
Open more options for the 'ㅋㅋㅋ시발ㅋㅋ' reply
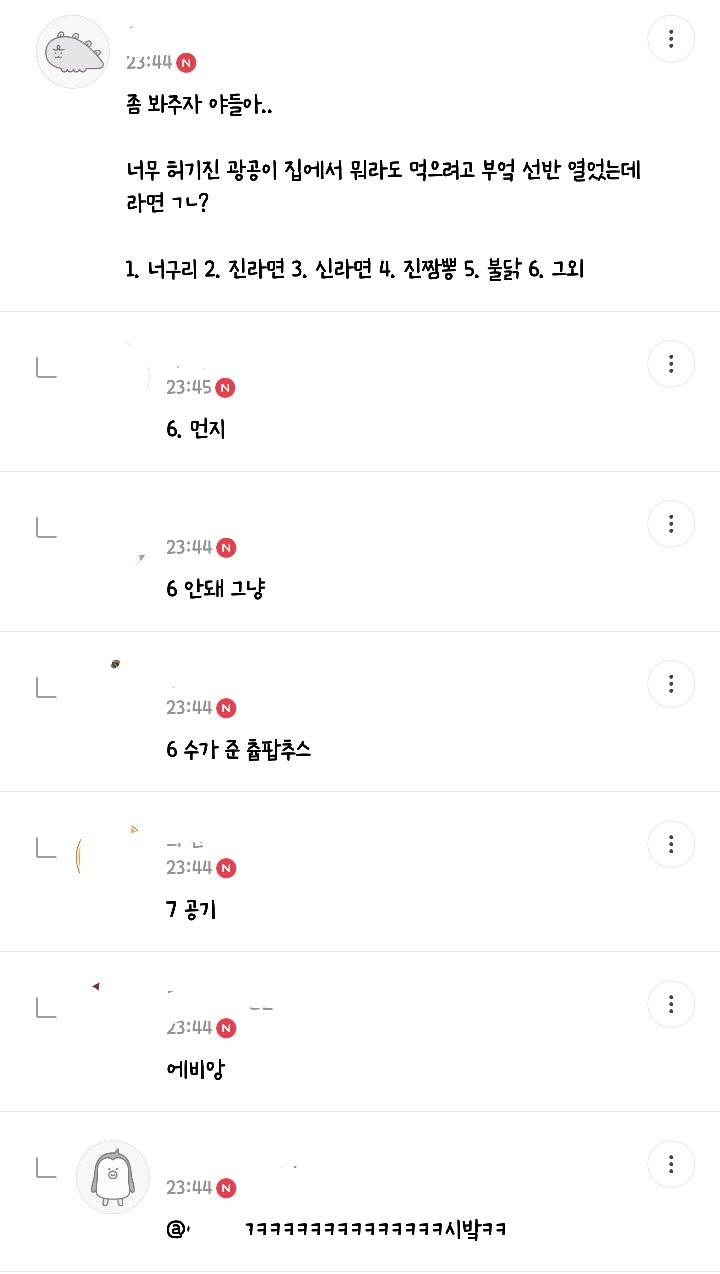click(x=671, y=1164)
